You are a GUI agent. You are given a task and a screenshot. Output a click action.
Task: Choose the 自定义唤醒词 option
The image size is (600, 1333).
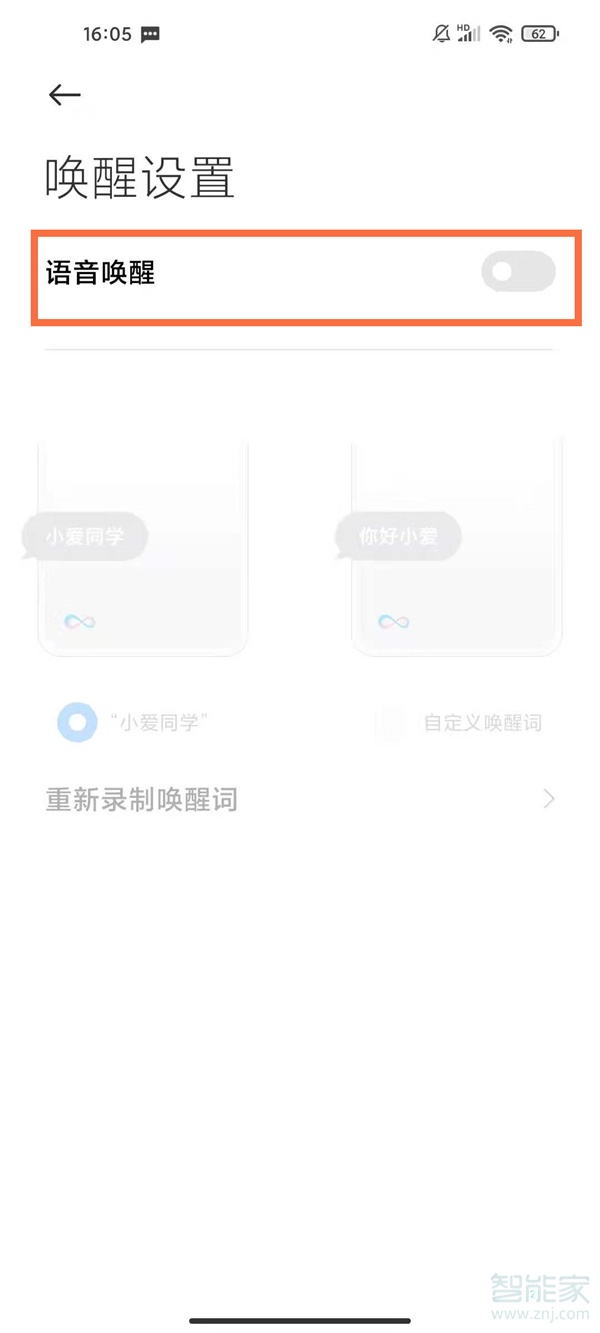click(390, 722)
